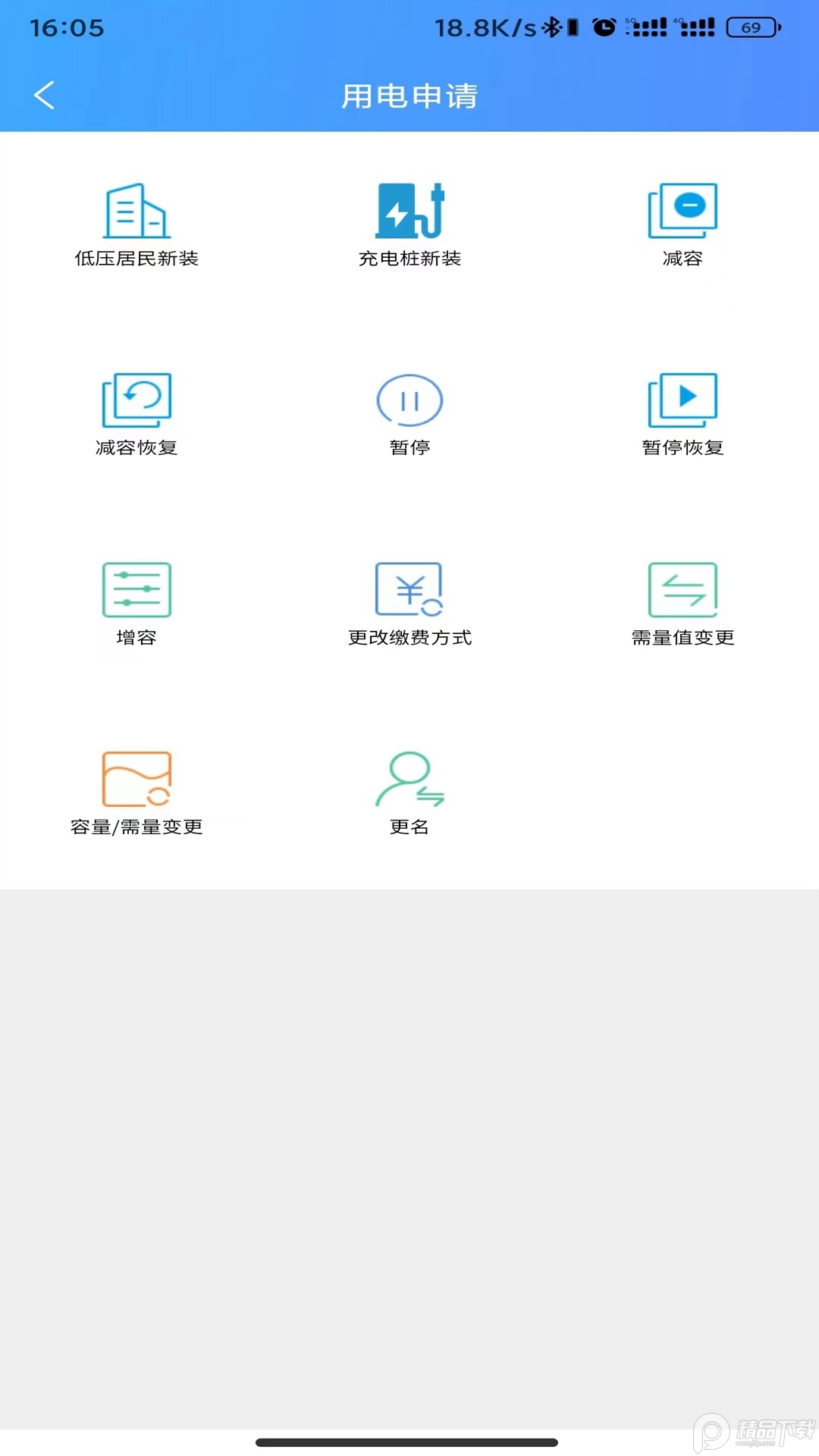Select the 暂停恢复 play icon
Viewport: 819px width, 1456px height.
coord(682,400)
